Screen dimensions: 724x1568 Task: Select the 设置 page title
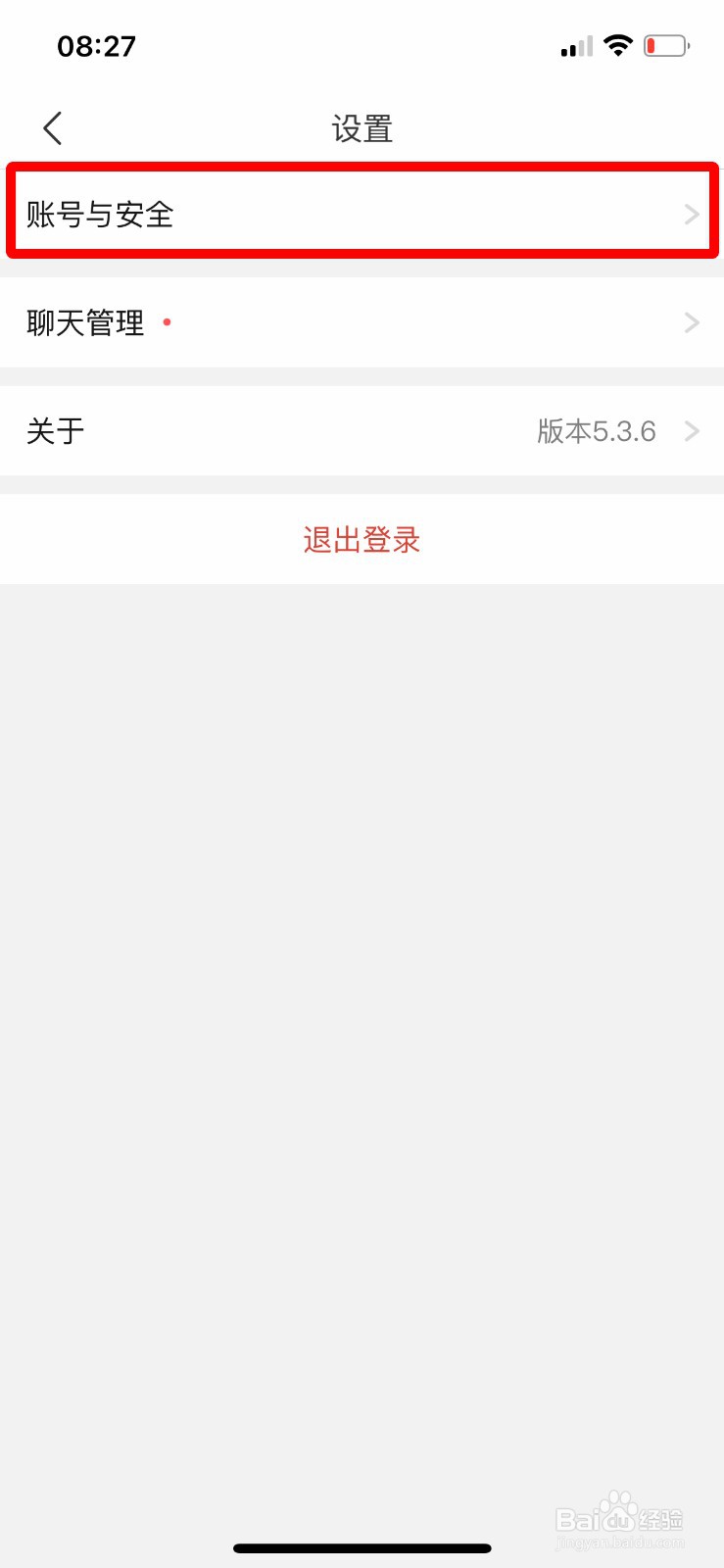click(362, 128)
